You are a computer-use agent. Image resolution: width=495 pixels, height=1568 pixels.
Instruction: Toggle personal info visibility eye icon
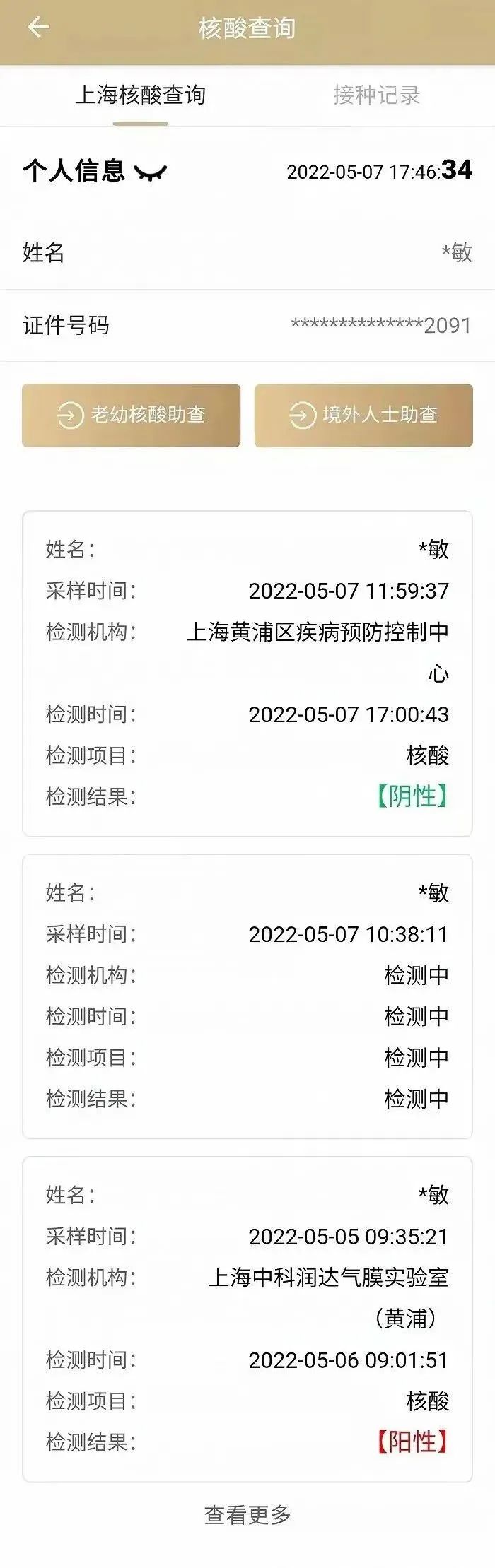click(x=151, y=172)
